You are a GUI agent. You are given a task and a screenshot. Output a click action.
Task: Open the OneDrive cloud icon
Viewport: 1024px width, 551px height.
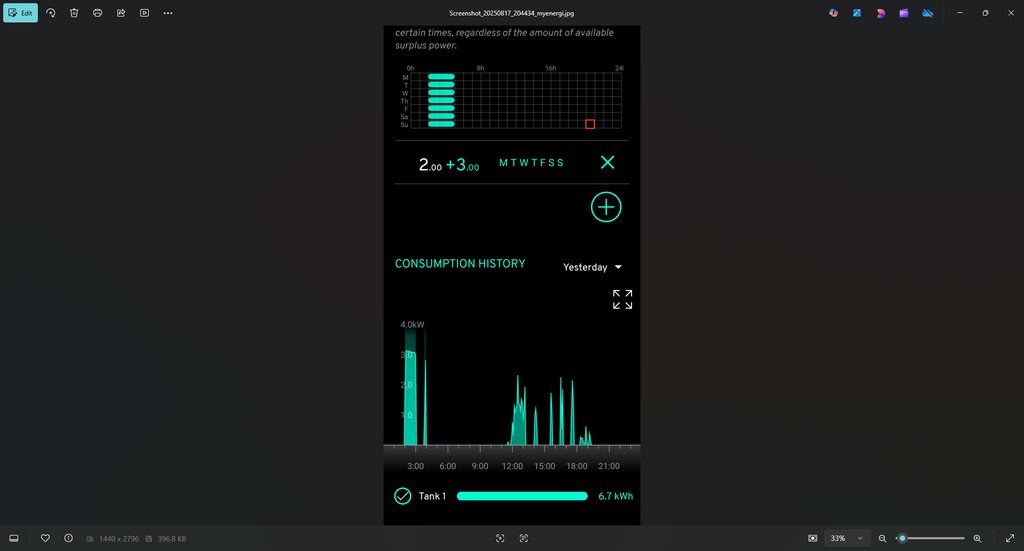tap(926, 13)
